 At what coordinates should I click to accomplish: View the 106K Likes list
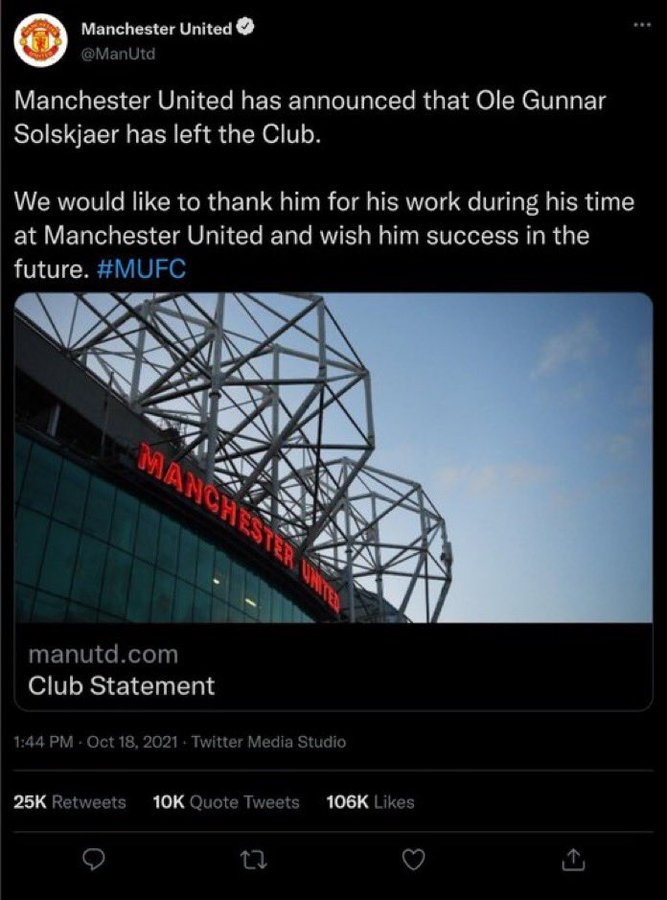pyautogui.click(x=370, y=802)
